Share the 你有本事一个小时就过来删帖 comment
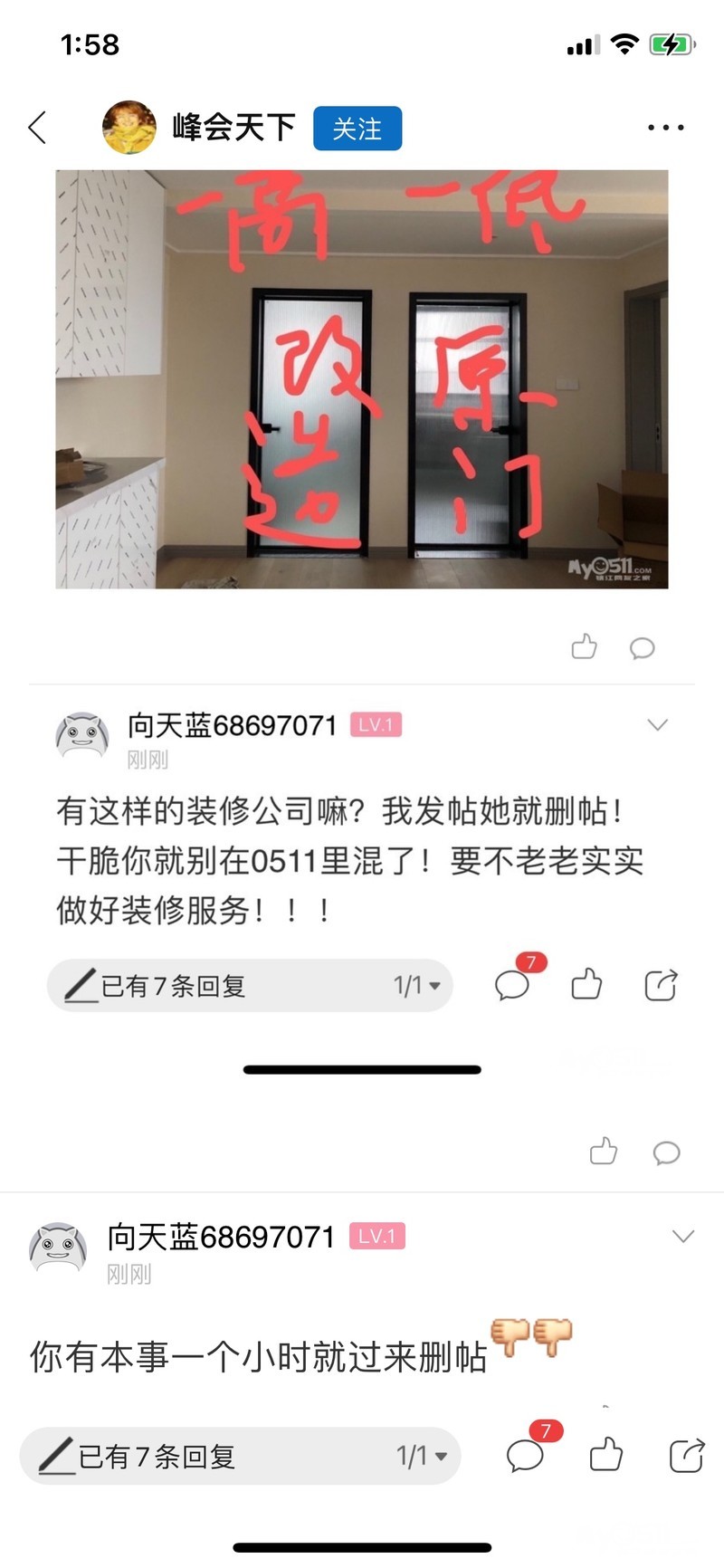The height and width of the screenshot is (1568, 724). [687, 1455]
